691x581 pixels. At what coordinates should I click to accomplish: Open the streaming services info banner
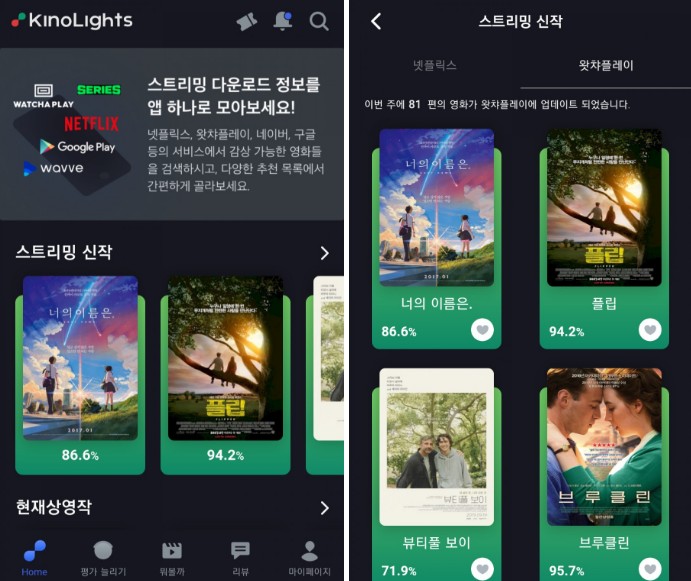pyautogui.click(x=172, y=135)
